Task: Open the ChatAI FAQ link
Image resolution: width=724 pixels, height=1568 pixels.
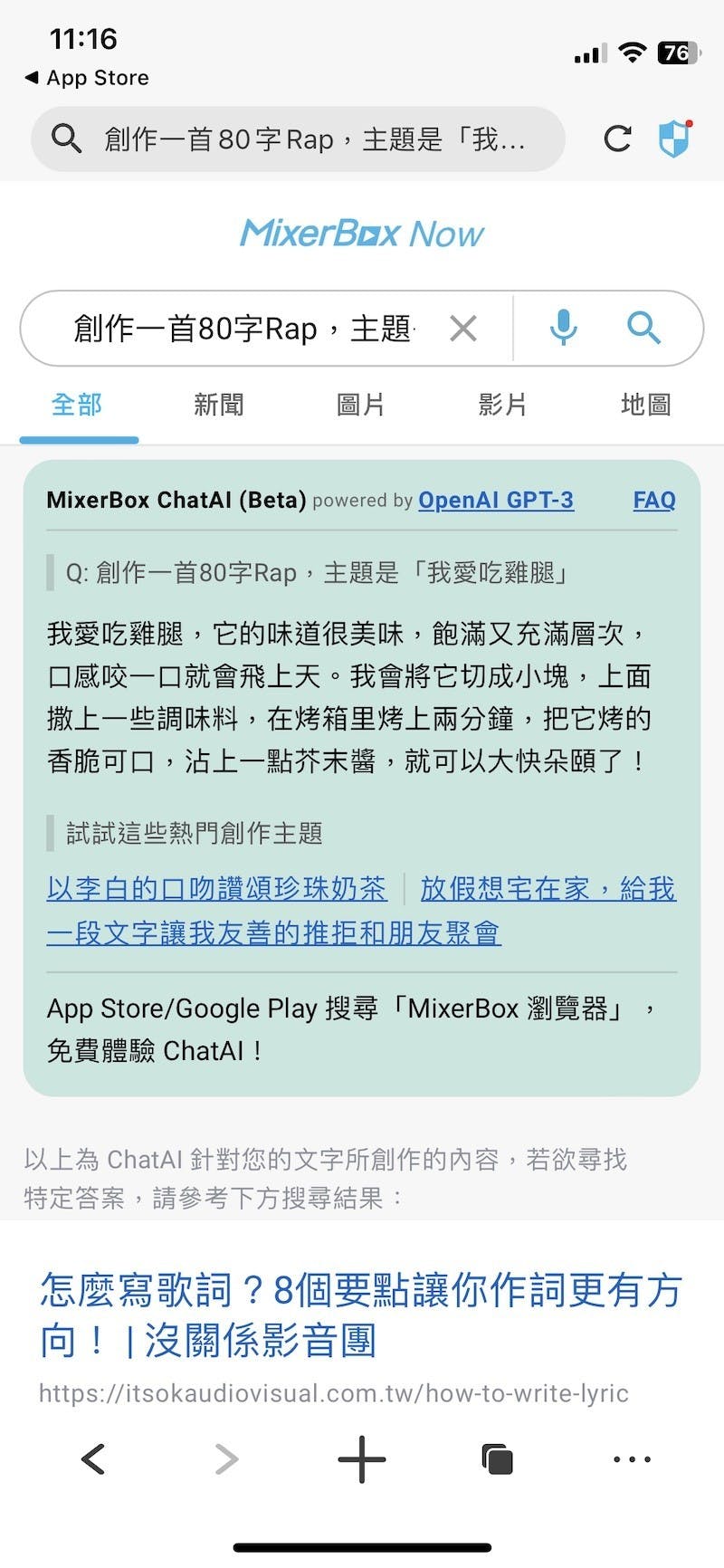Action: pyautogui.click(x=654, y=500)
